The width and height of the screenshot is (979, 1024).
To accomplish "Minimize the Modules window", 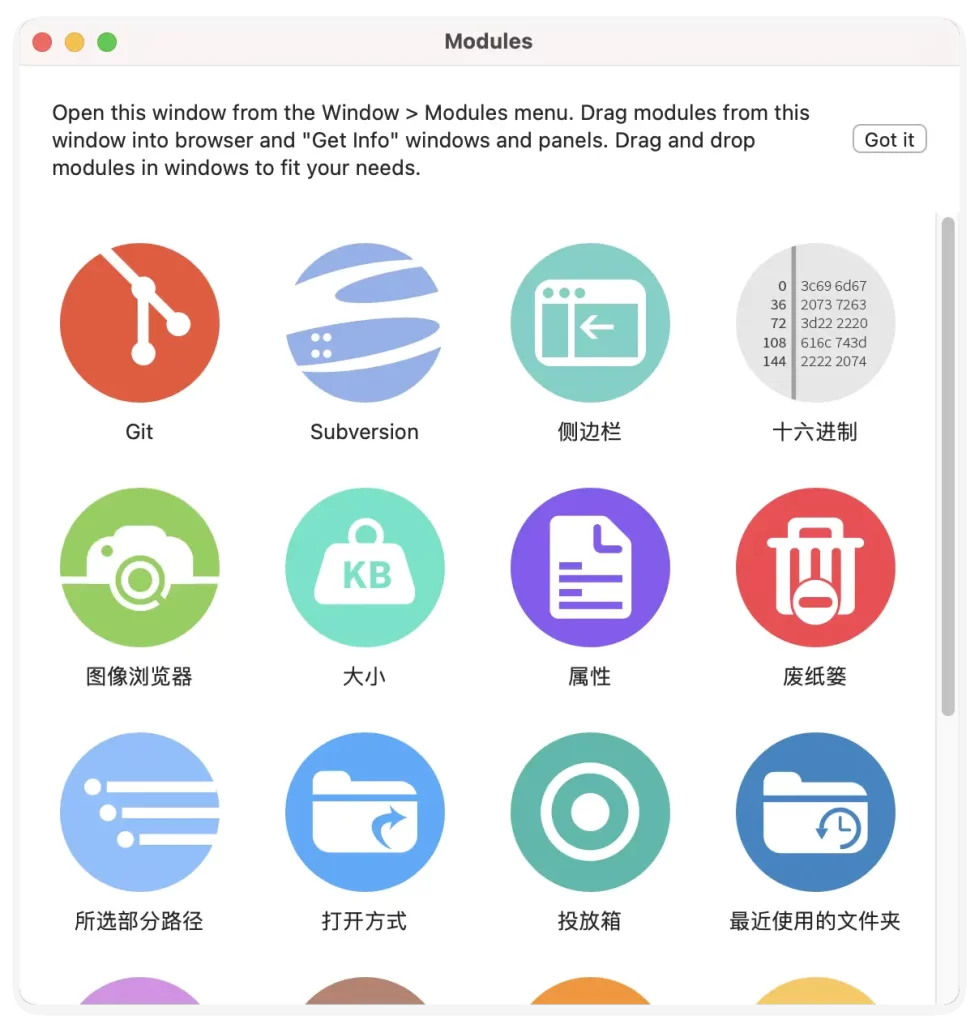I will (74, 42).
